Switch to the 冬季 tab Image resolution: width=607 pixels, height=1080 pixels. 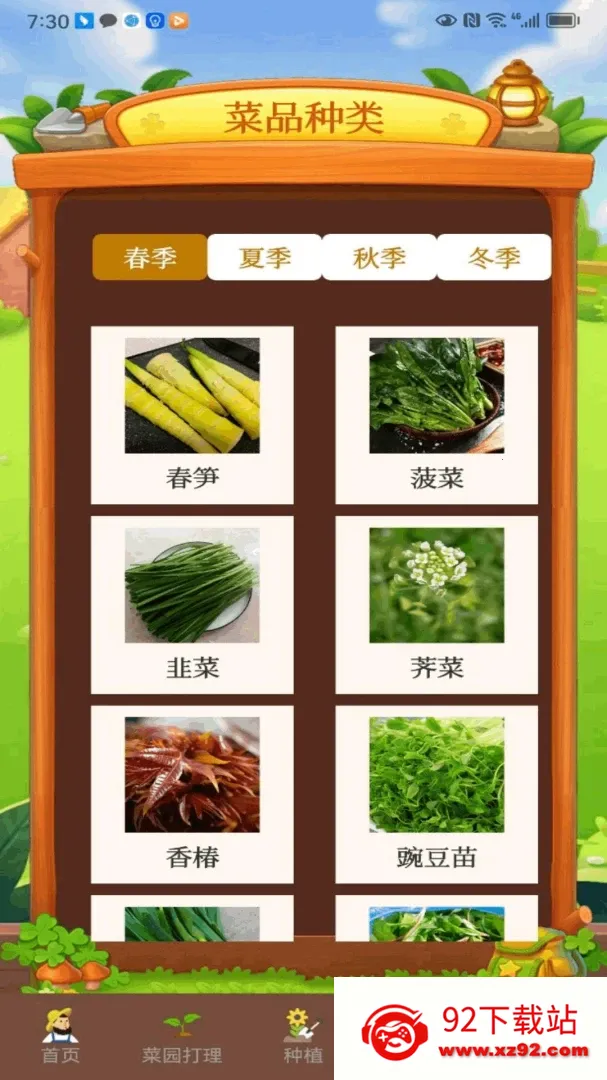494,258
